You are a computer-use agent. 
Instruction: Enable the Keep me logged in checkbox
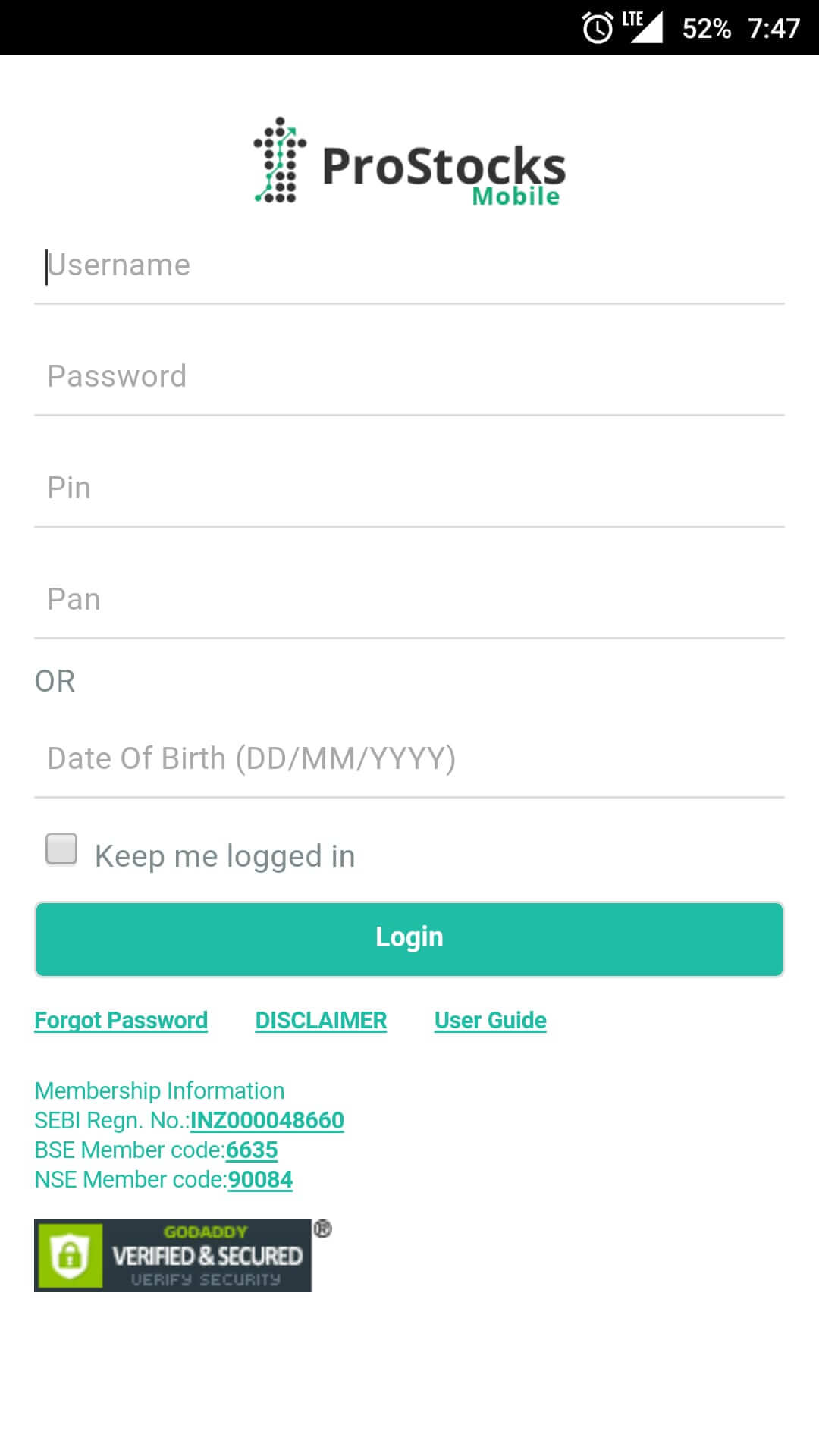(x=61, y=849)
